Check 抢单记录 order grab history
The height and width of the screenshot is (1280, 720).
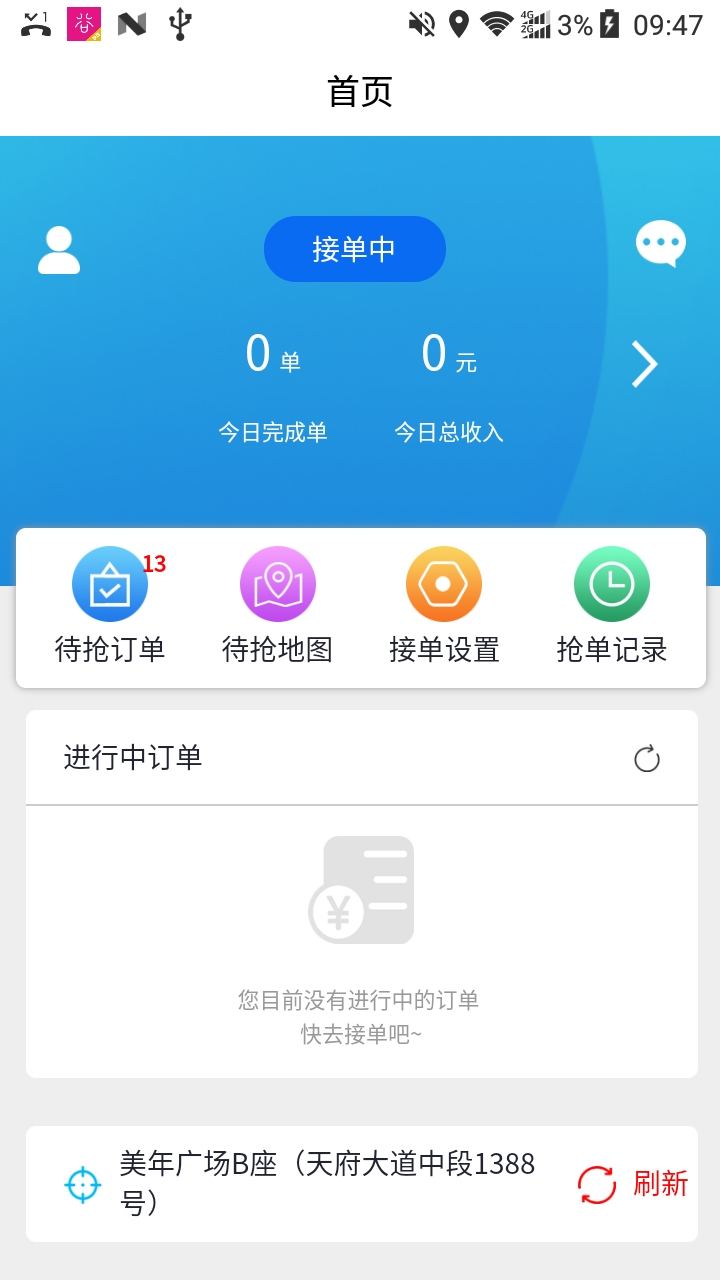click(611, 606)
